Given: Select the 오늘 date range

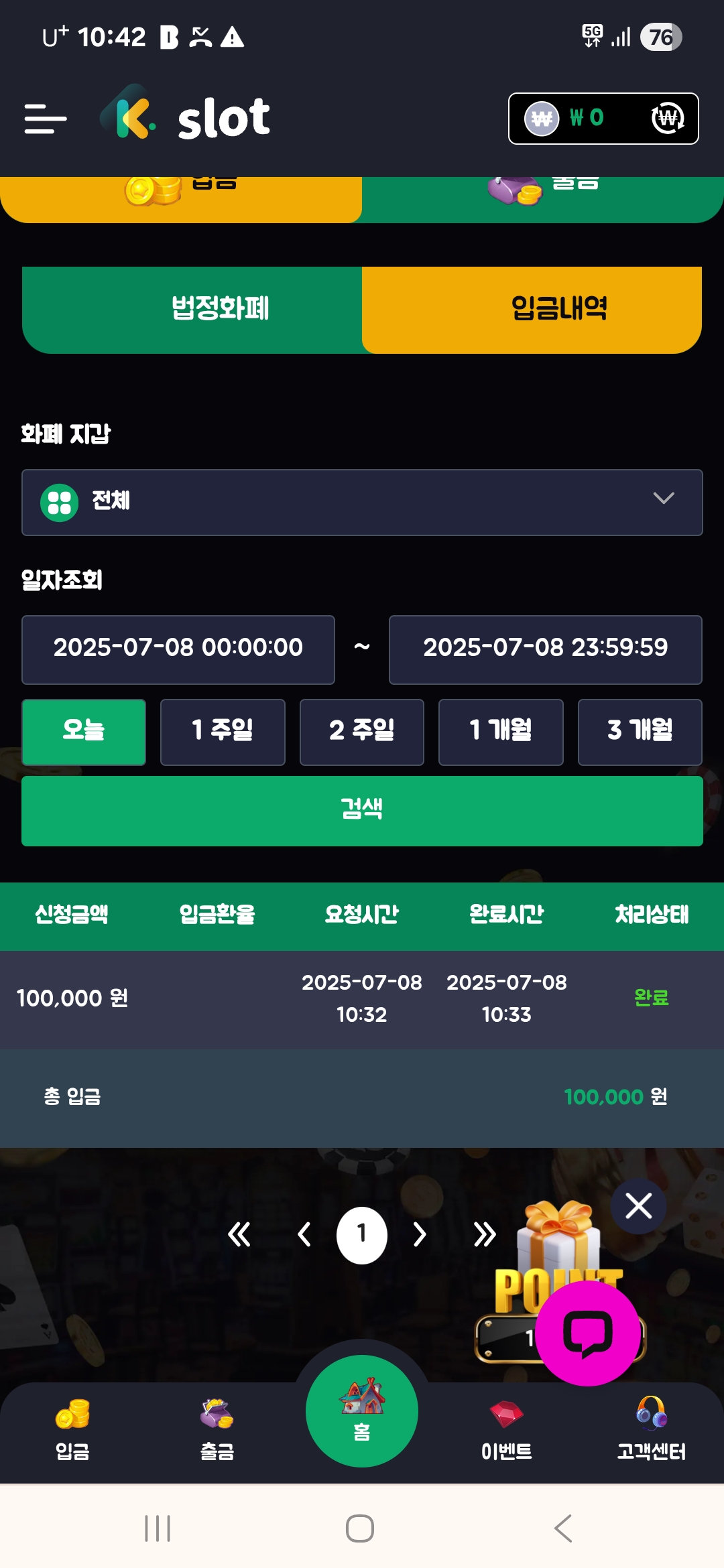Looking at the screenshot, I should (x=84, y=732).
